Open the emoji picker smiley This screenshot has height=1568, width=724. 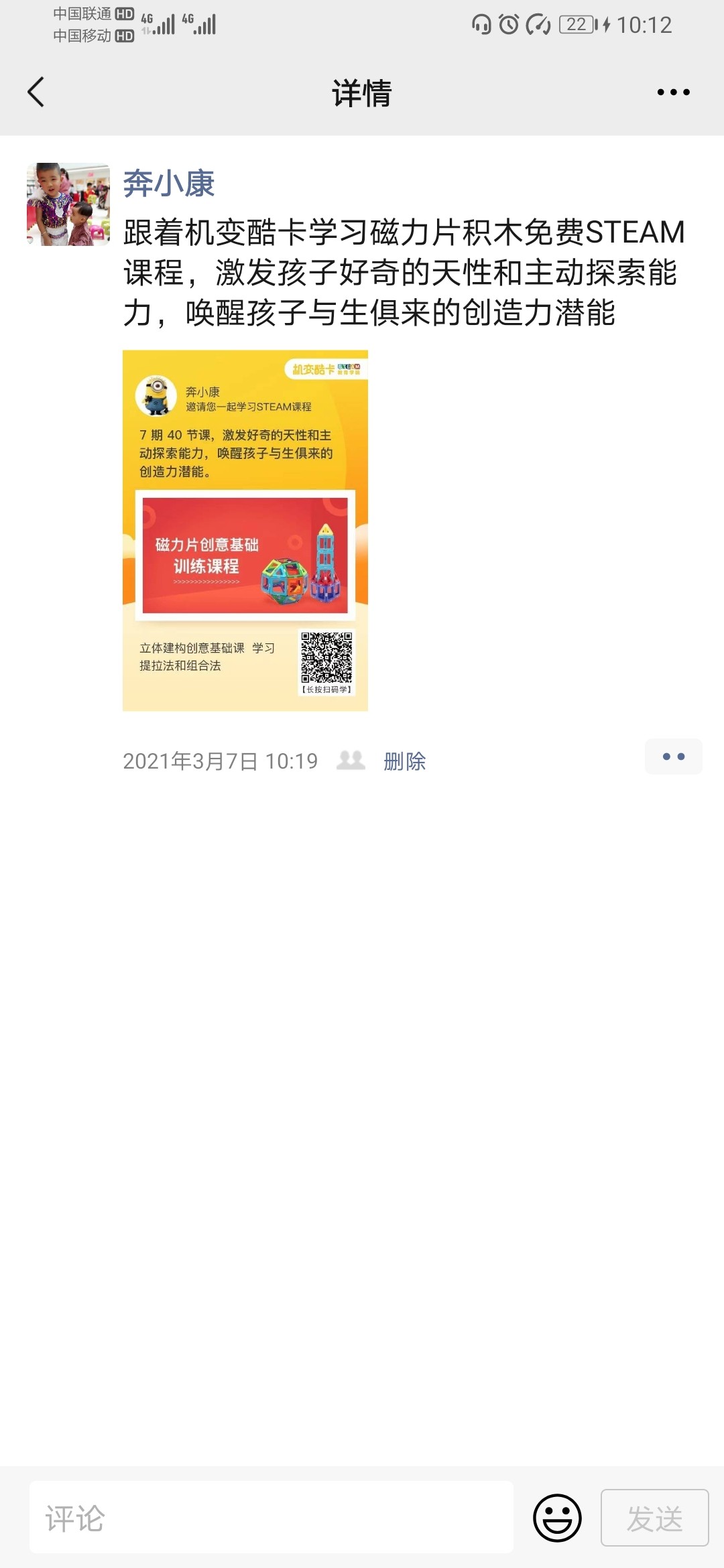click(x=557, y=1518)
